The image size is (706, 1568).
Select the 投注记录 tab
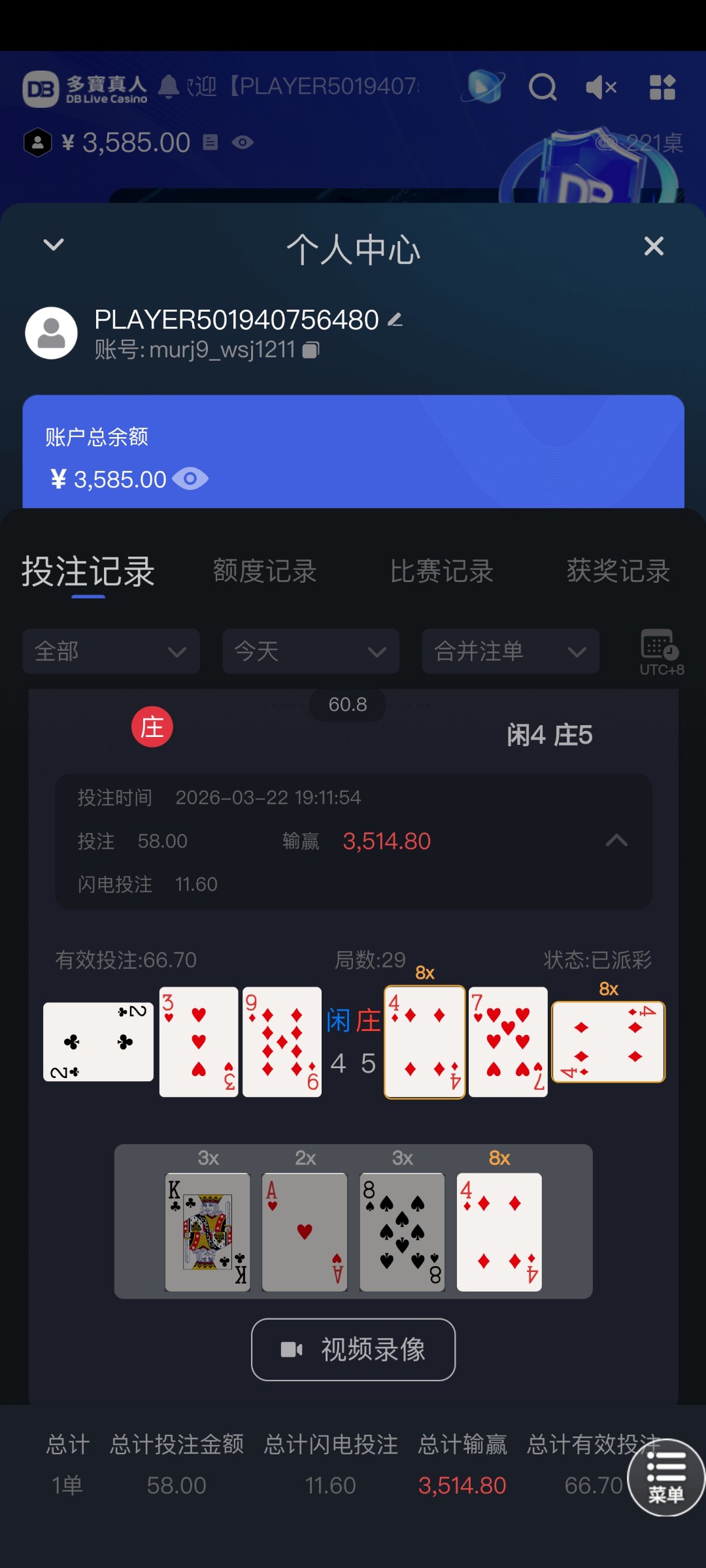pyautogui.click(x=88, y=571)
